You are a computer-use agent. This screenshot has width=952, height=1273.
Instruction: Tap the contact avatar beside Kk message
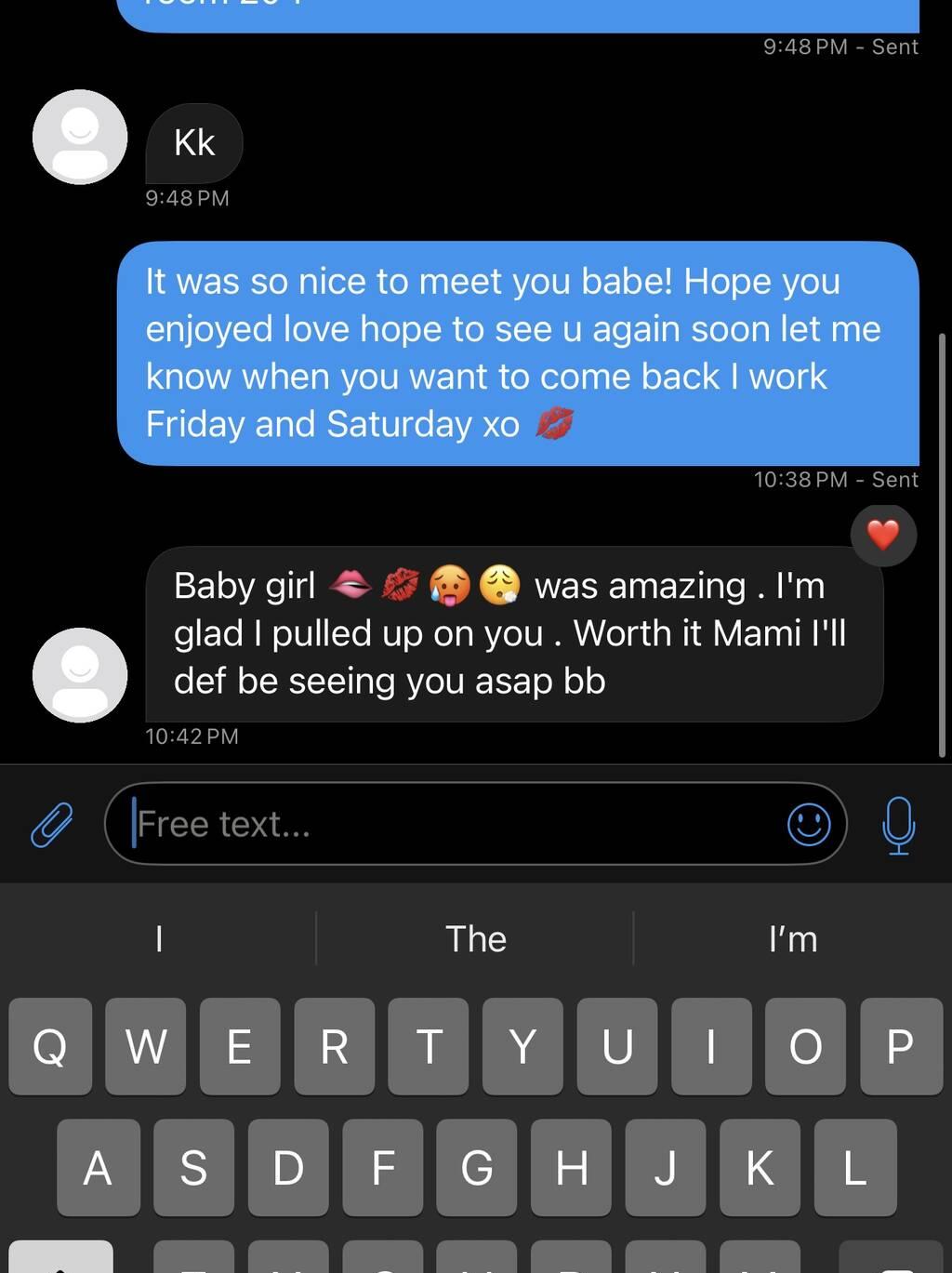click(x=80, y=138)
